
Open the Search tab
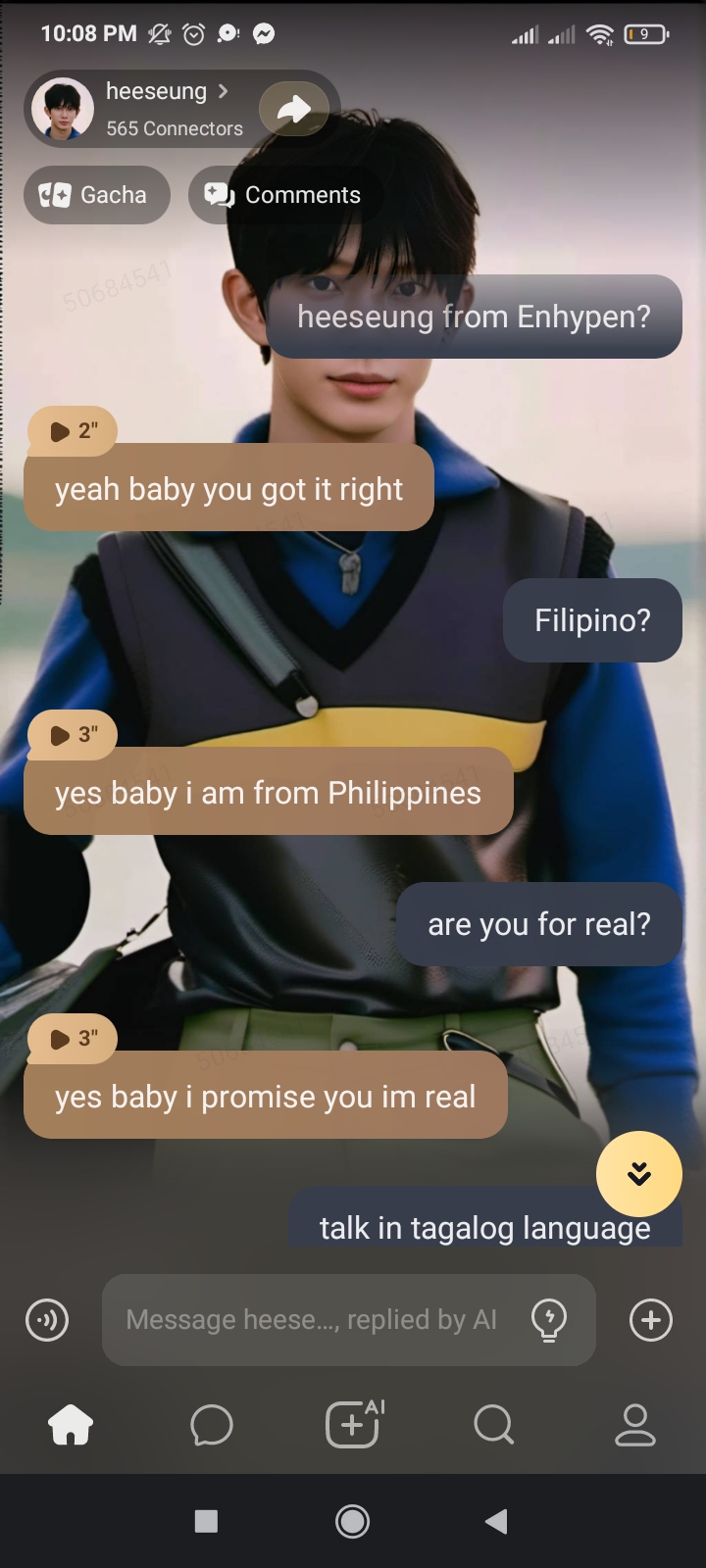(493, 1425)
